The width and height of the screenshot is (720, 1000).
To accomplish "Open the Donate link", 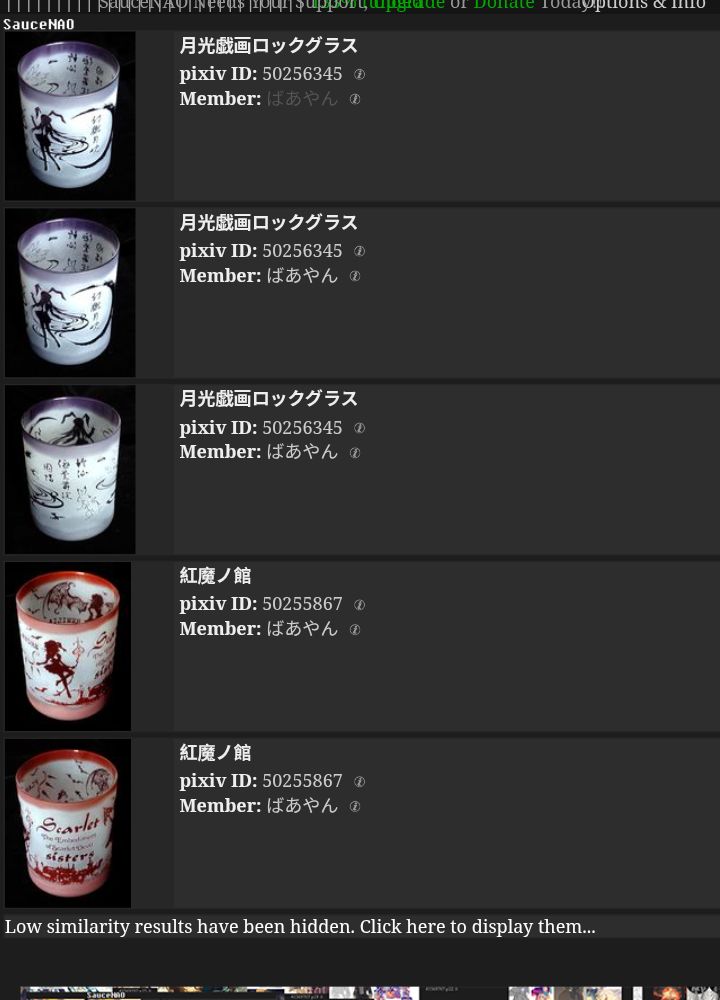I will coord(504,5).
